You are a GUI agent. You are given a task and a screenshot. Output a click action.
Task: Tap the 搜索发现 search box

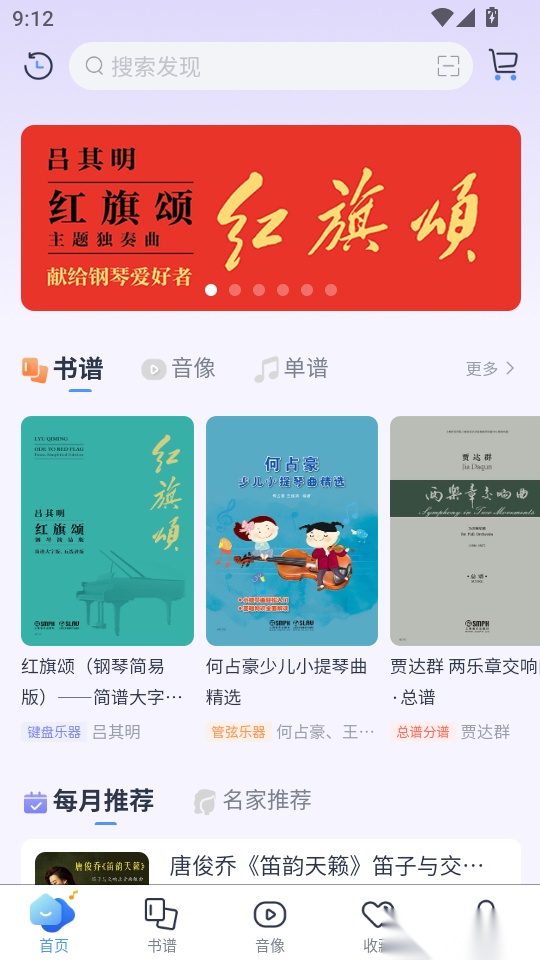click(x=271, y=66)
